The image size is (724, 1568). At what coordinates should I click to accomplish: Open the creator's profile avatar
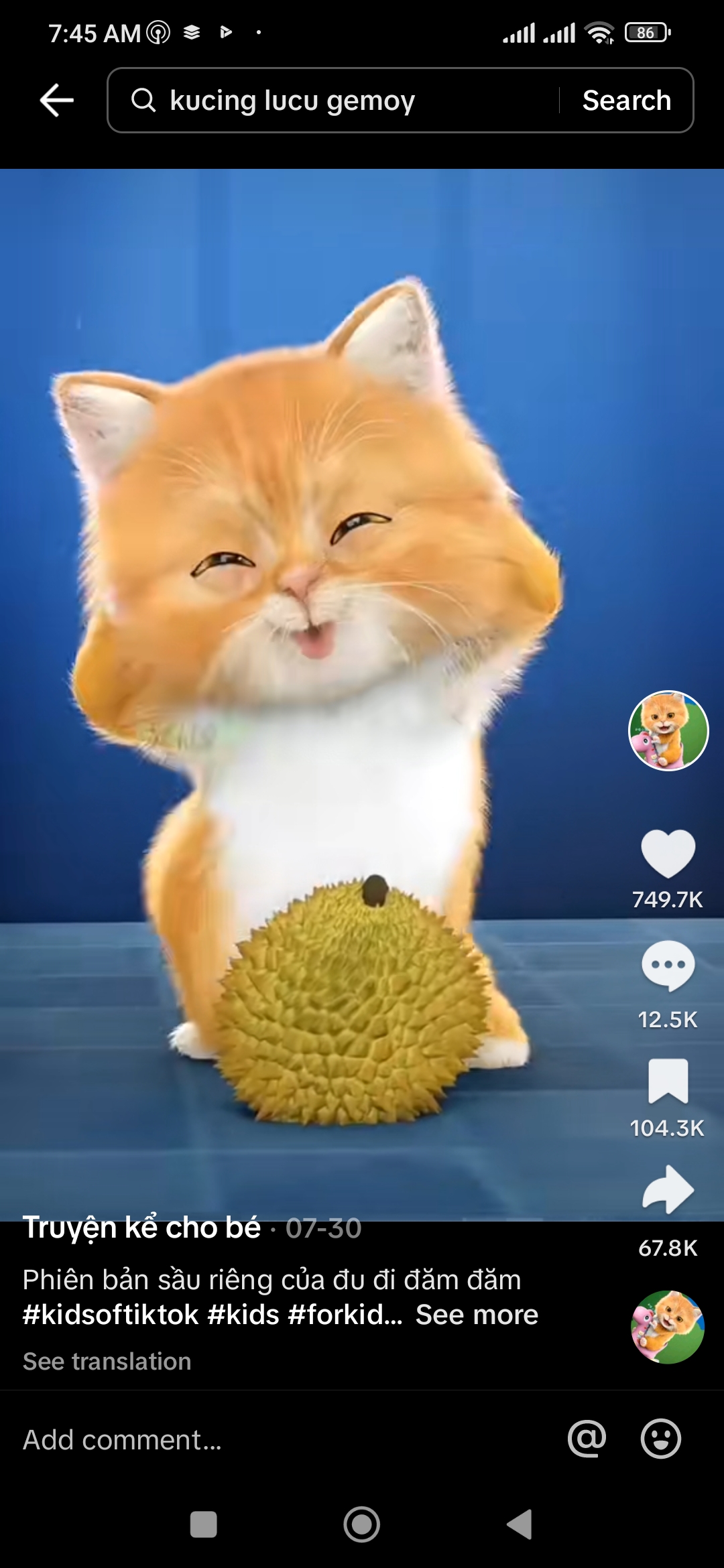pyautogui.click(x=668, y=730)
